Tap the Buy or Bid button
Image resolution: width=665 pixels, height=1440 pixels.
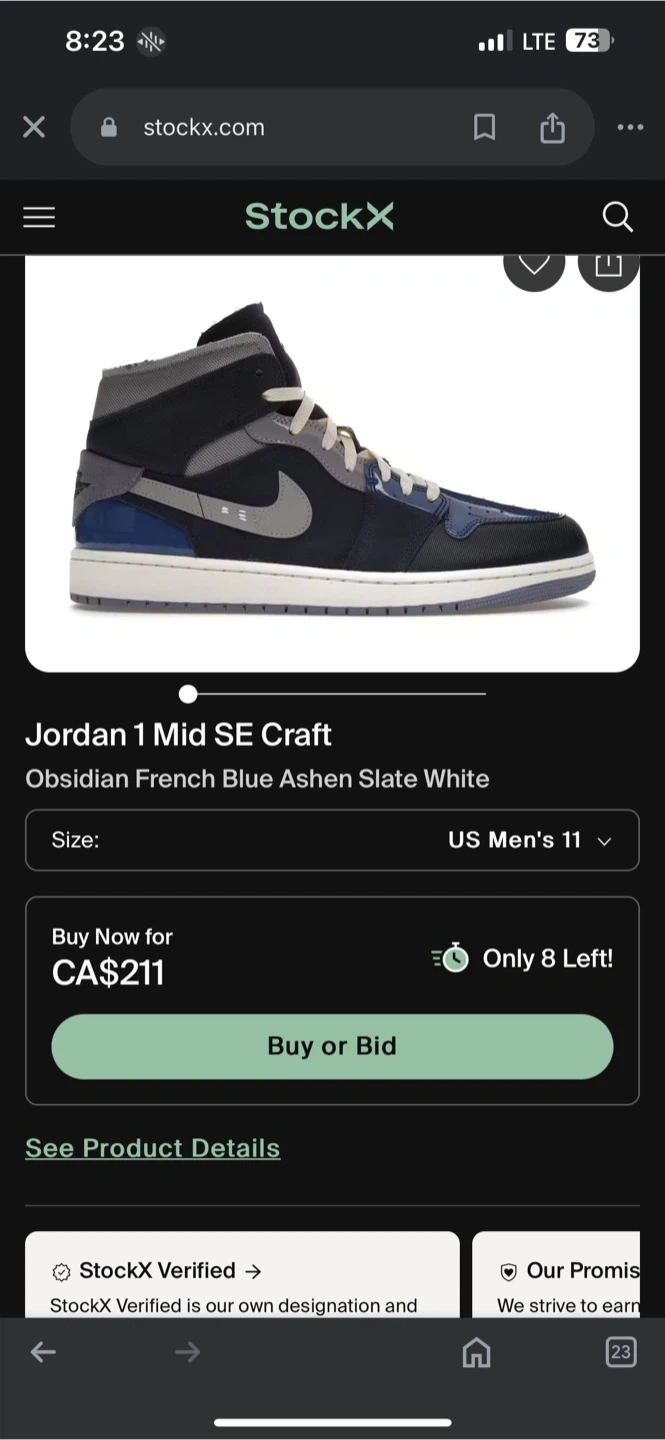tap(332, 1046)
